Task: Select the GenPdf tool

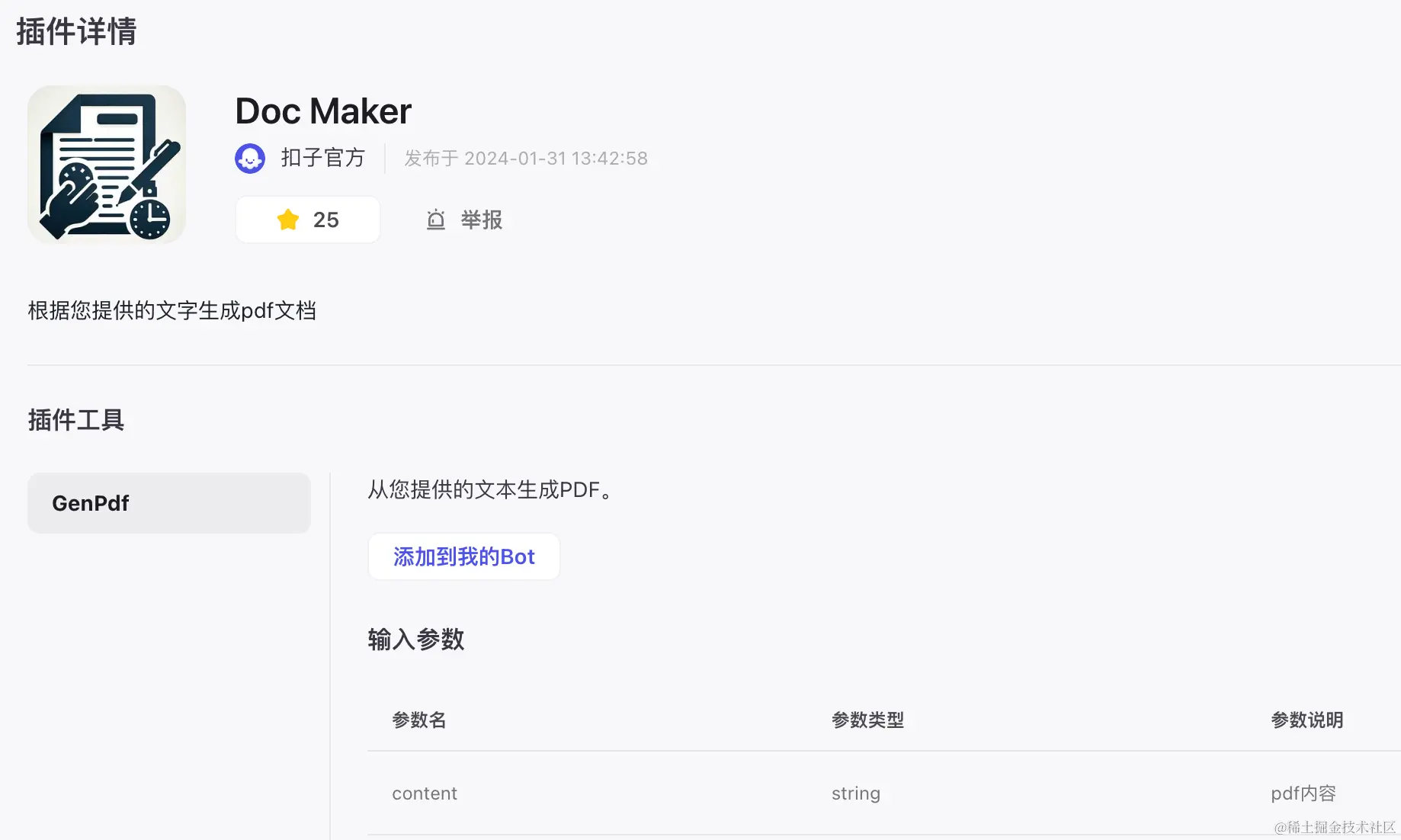Action: click(168, 503)
